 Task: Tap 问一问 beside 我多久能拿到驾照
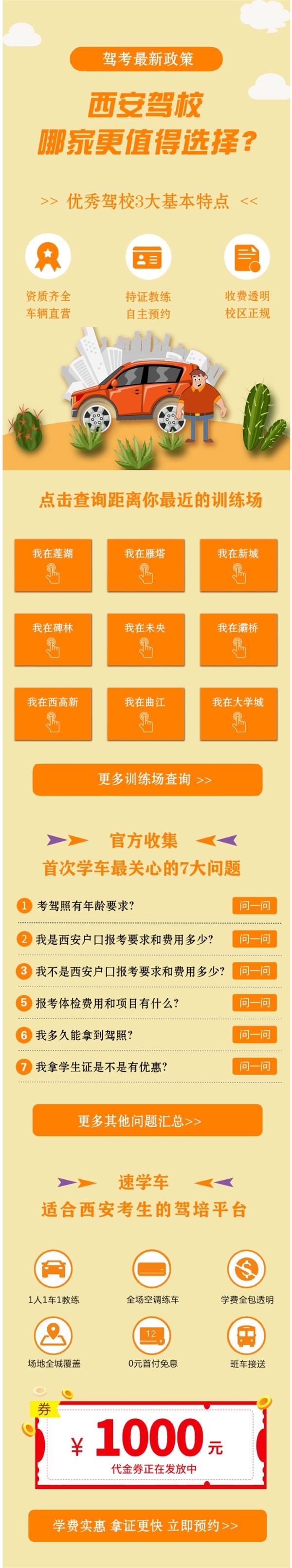click(x=254, y=1034)
